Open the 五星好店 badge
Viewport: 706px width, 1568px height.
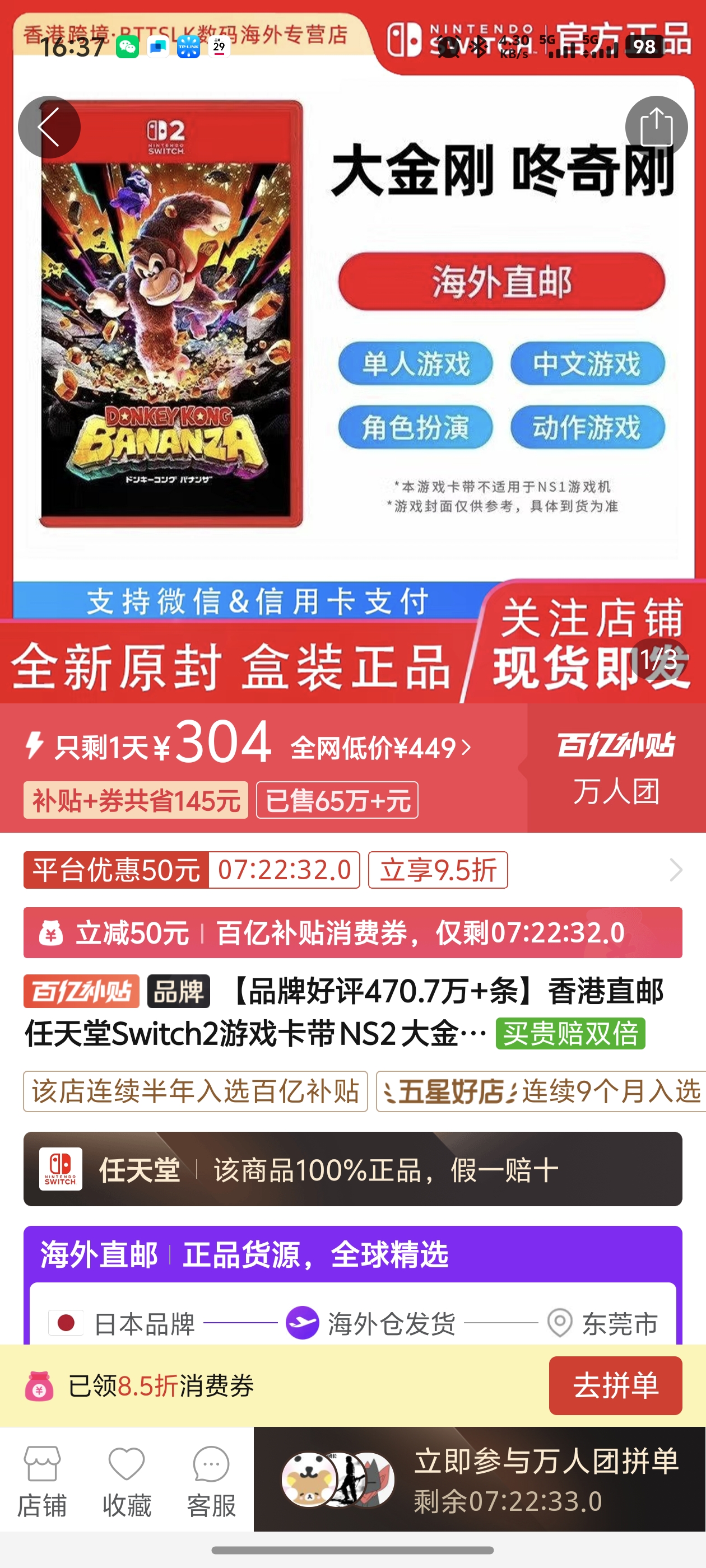coord(540,1091)
